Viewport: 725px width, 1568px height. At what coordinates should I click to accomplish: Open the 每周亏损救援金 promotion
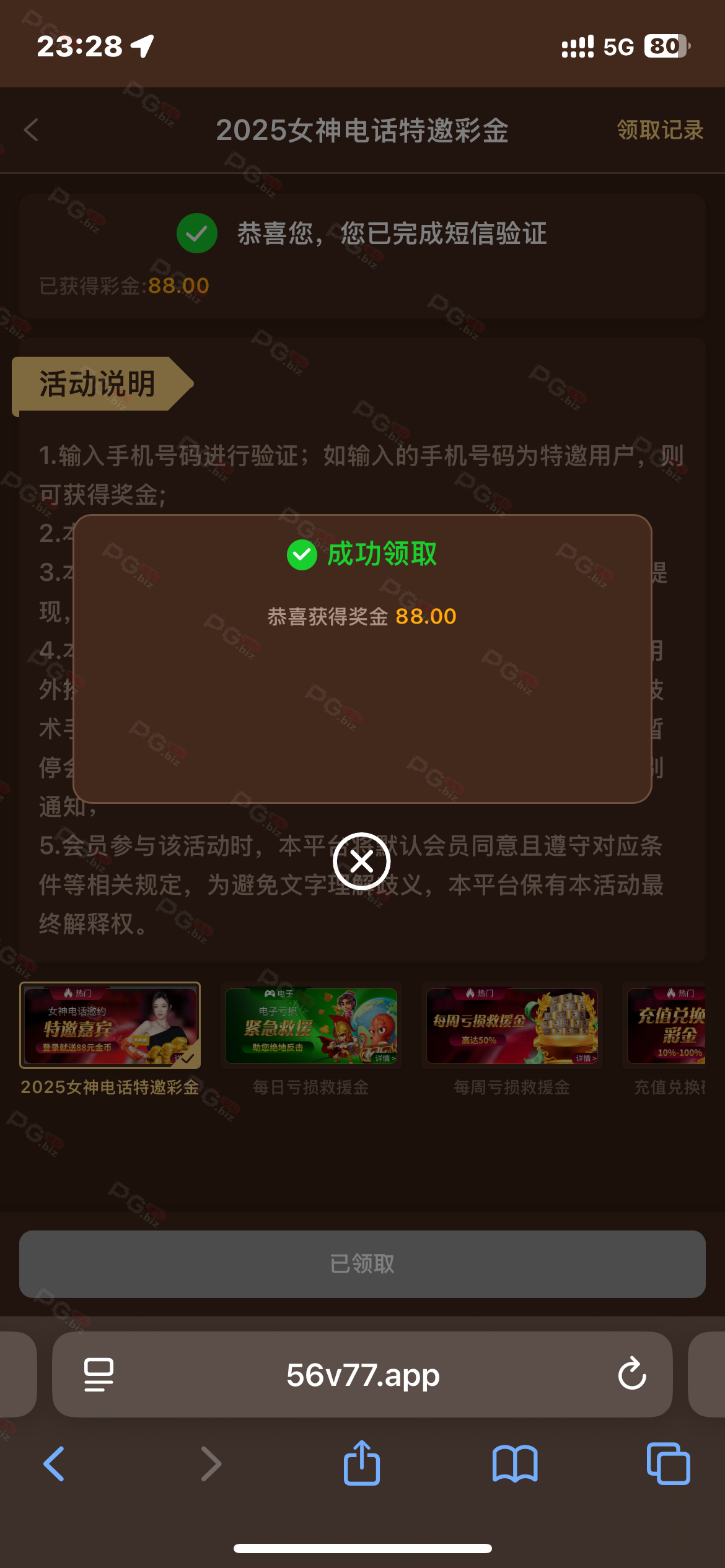coord(512,1026)
